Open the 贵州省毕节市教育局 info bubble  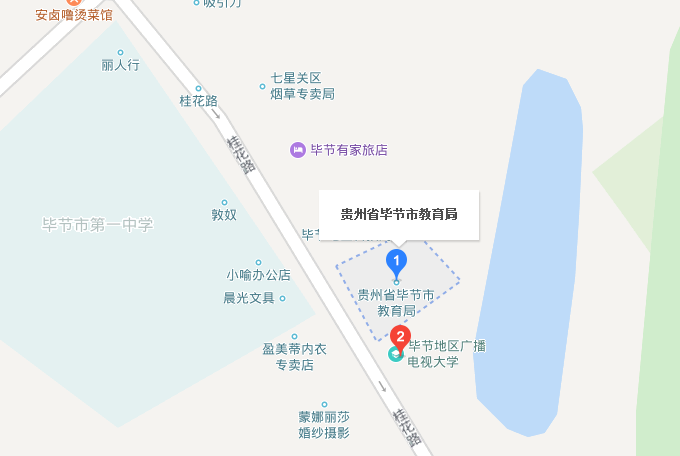coord(399,214)
